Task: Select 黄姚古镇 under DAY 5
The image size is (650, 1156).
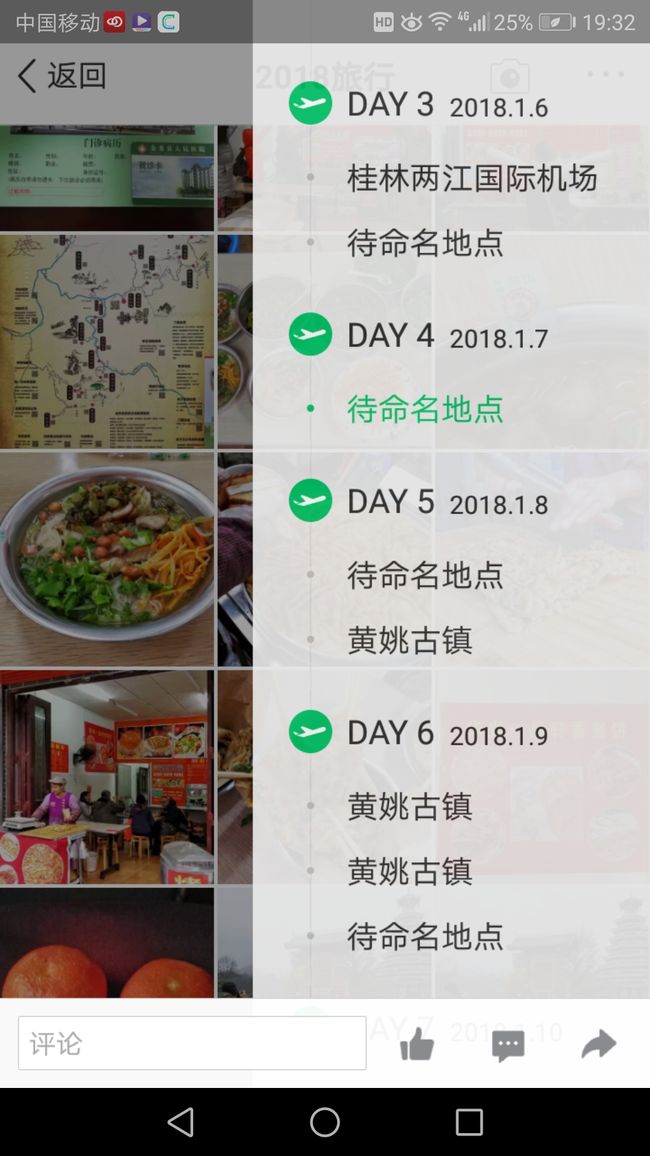Action: click(x=410, y=640)
